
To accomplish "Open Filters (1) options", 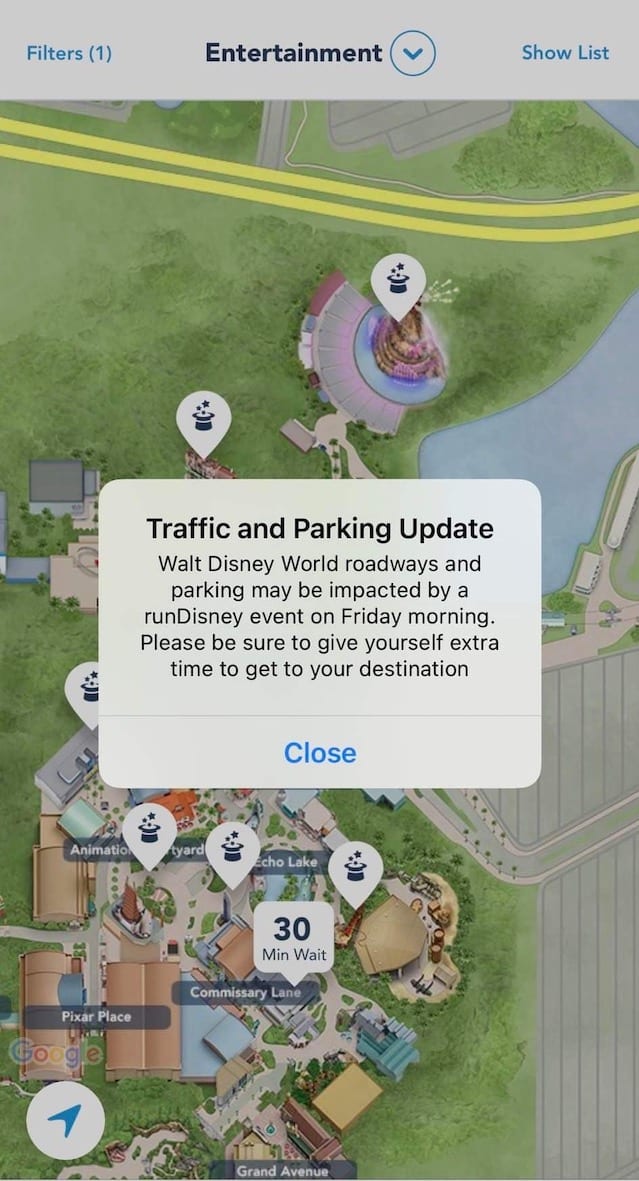I will click(69, 53).
